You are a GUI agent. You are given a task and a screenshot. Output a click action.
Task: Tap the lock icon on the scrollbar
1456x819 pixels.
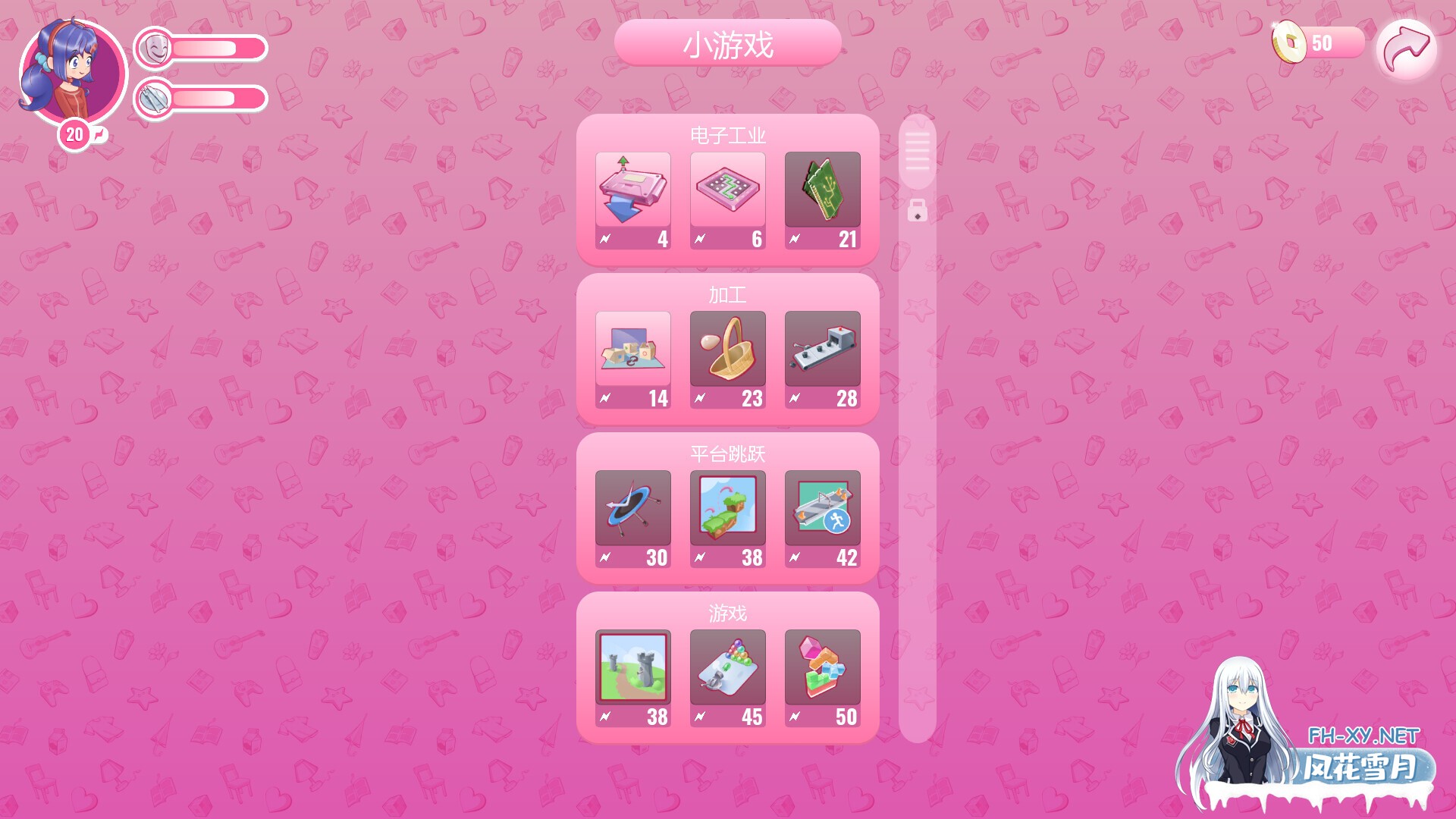pos(917,211)
